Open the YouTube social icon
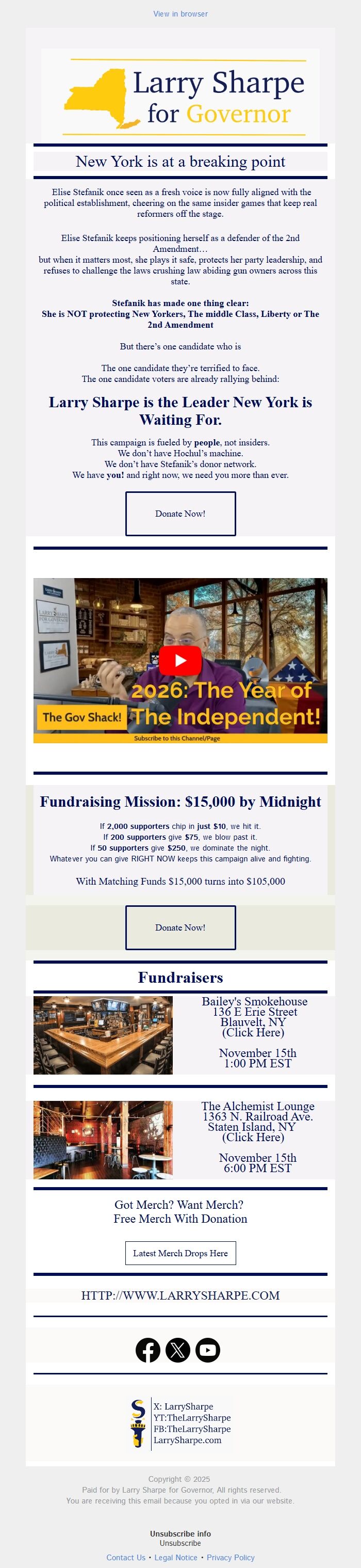Screen dimensions: 361x1568 pyautogui.click(x=207, y=1350)
